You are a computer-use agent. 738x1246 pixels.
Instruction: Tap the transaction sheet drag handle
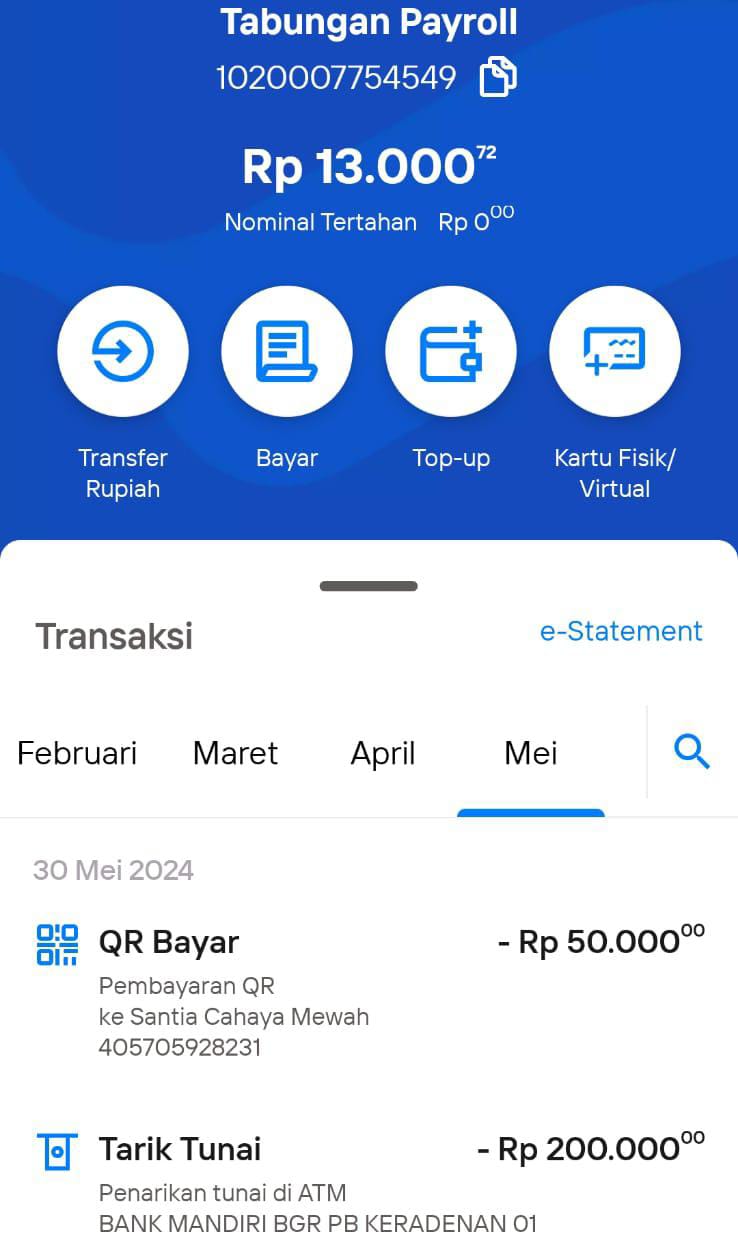[x=369, y=586]
